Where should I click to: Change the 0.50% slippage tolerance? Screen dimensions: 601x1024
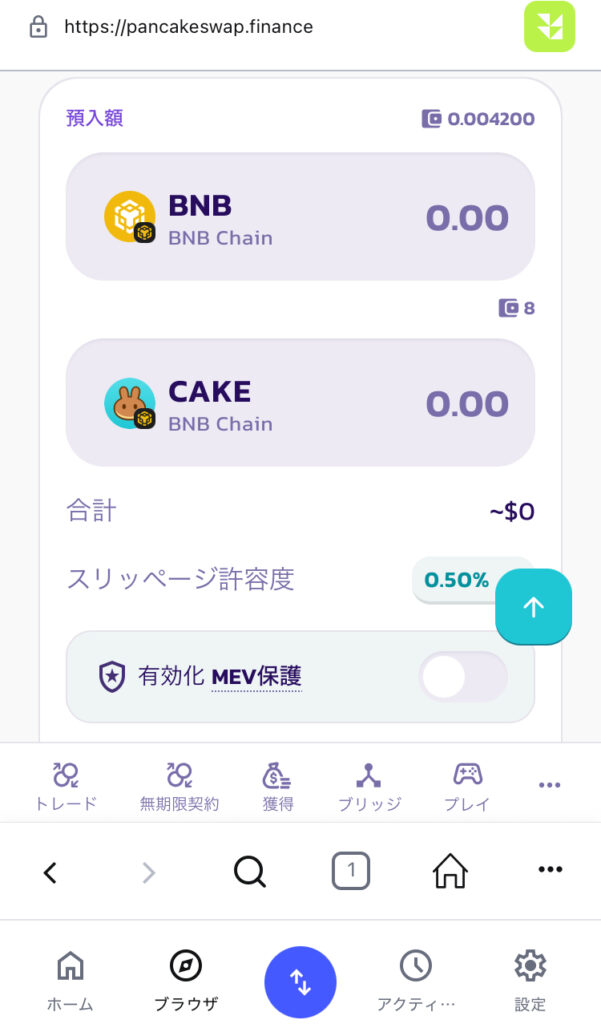pos(456,580)
